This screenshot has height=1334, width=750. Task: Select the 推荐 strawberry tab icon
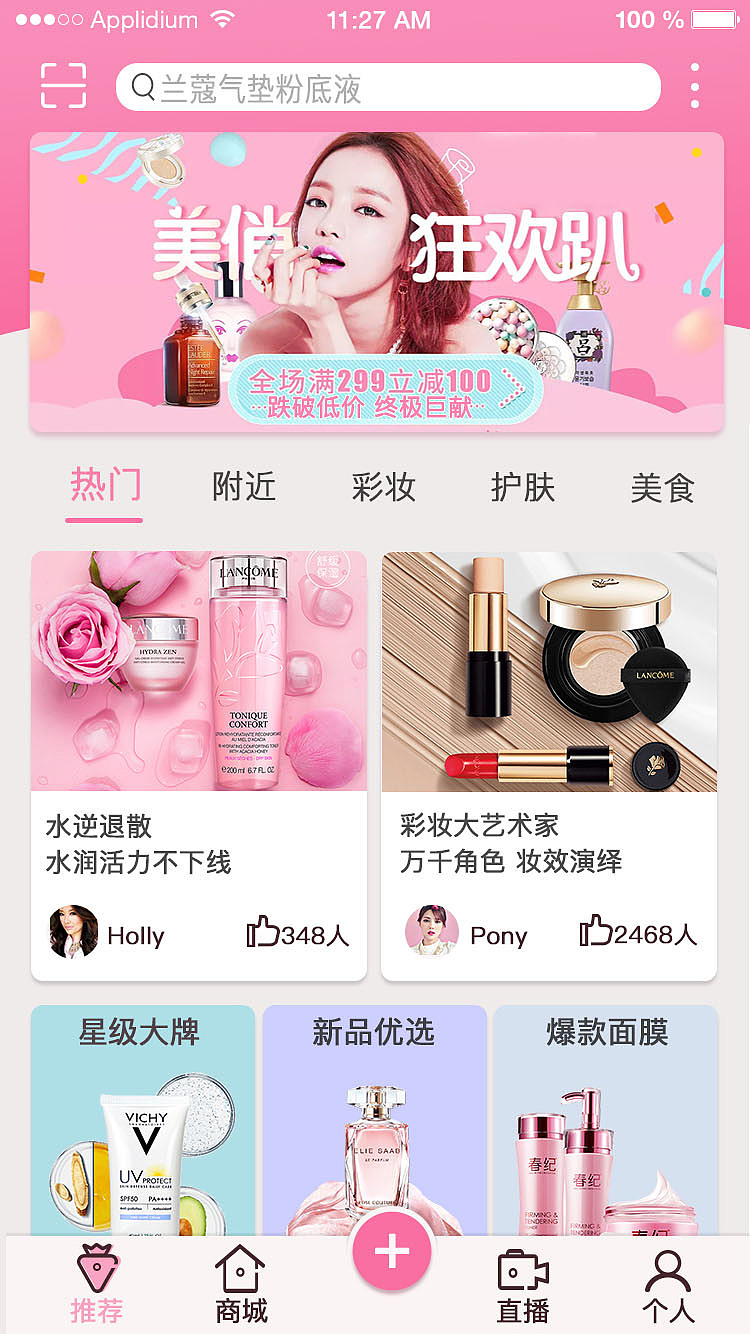[x=95, y=1270]
